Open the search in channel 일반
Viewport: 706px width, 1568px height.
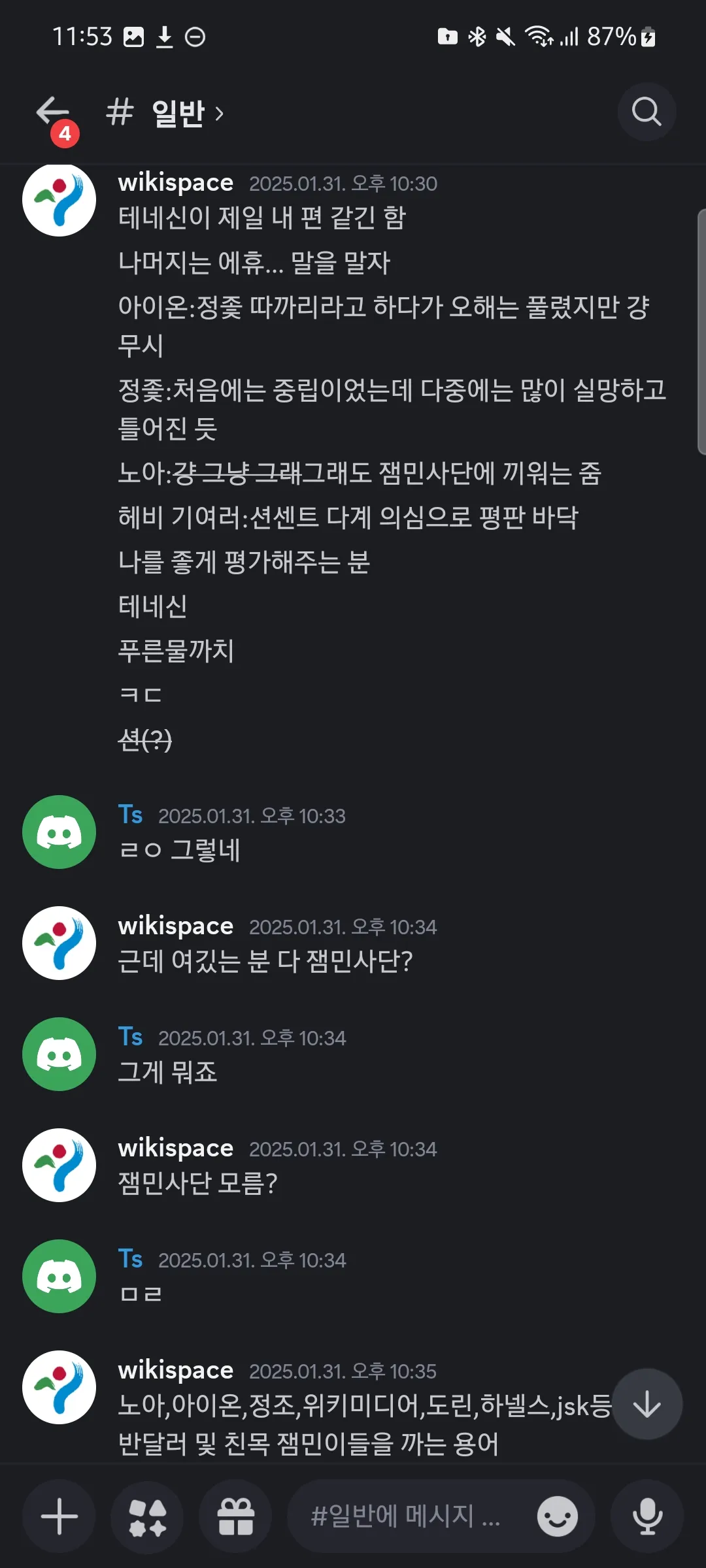(647, 112)
